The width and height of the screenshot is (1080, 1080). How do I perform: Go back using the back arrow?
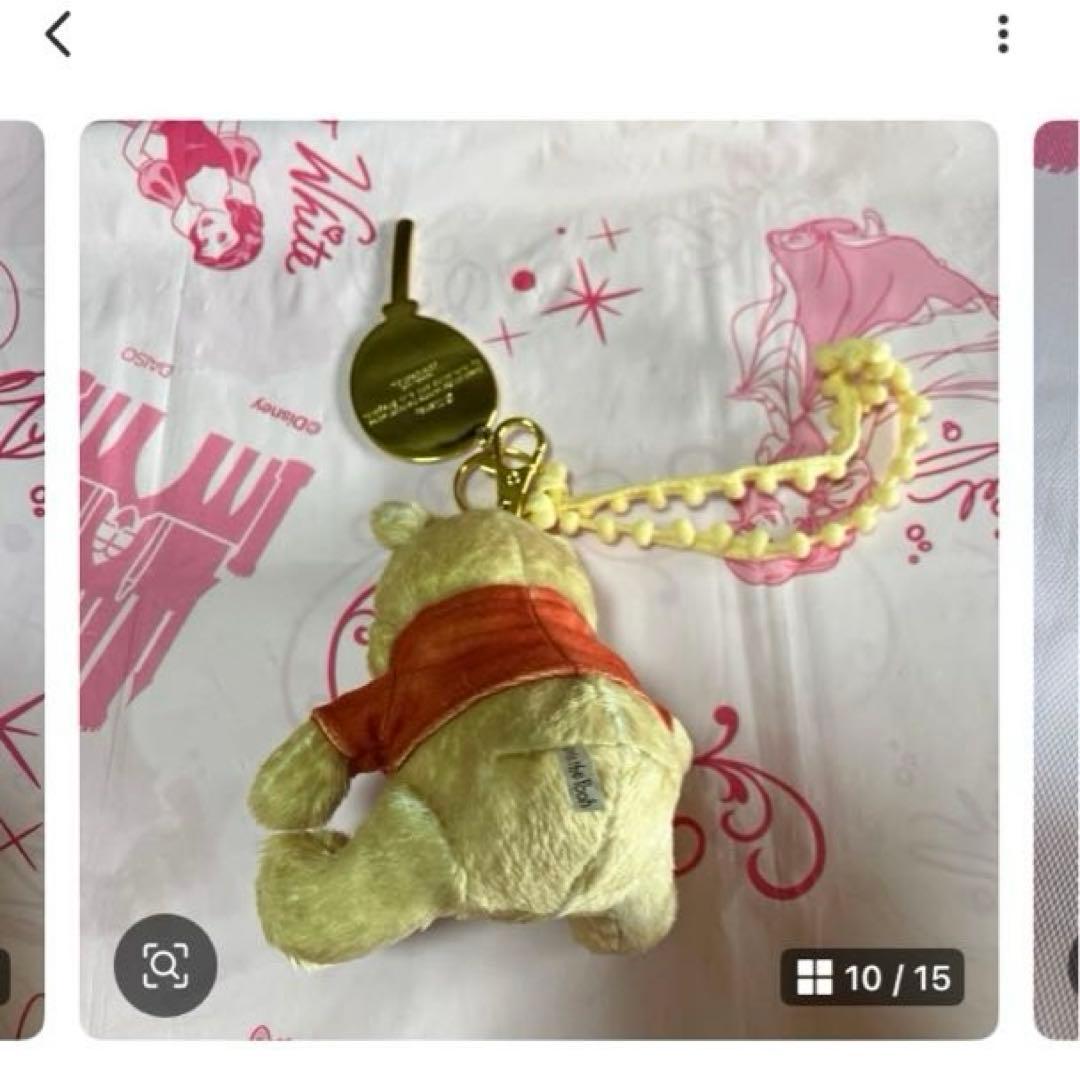(59, 36)
